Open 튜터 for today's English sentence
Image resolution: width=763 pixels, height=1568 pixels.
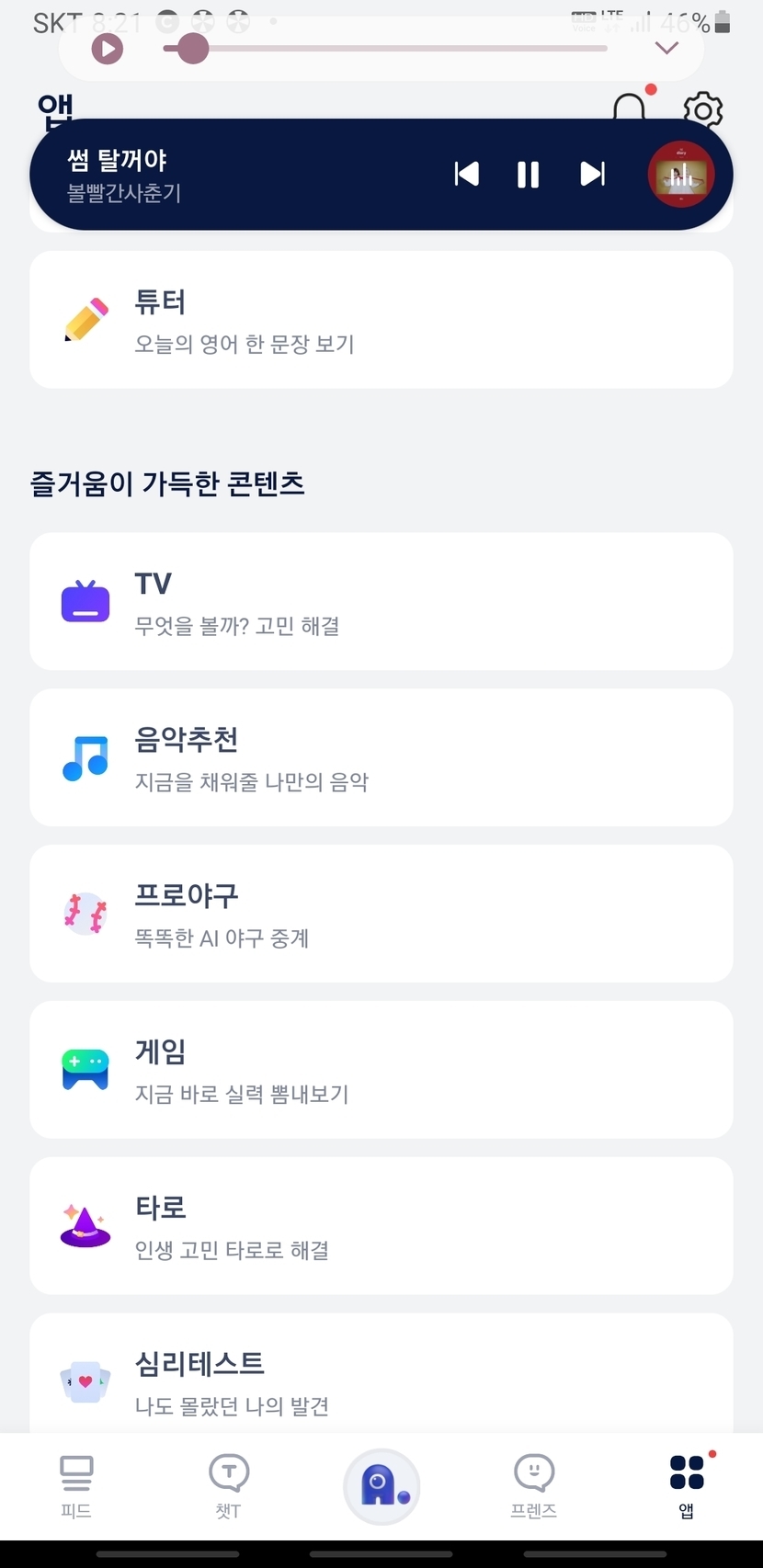point(381,320)
